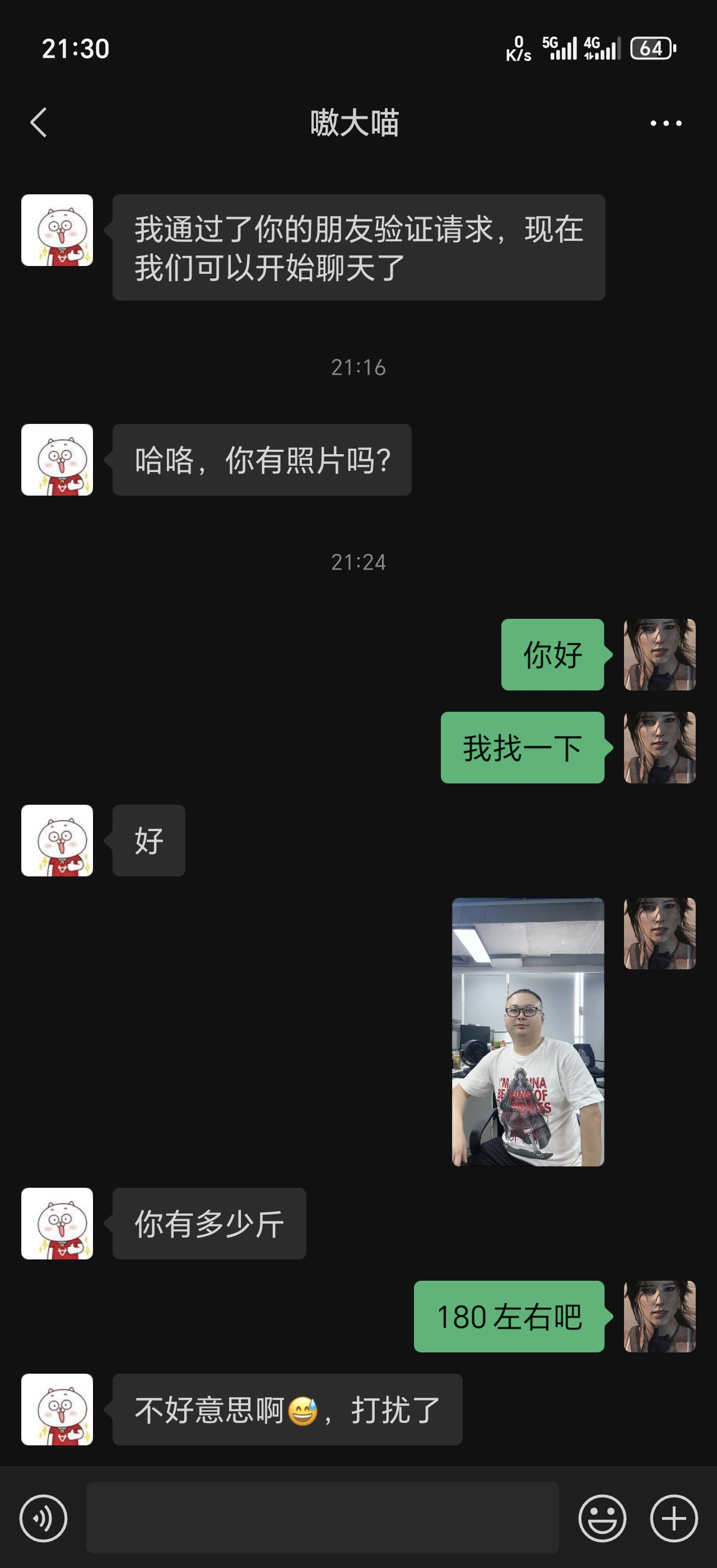Go back to the chat list

(38, 123)
